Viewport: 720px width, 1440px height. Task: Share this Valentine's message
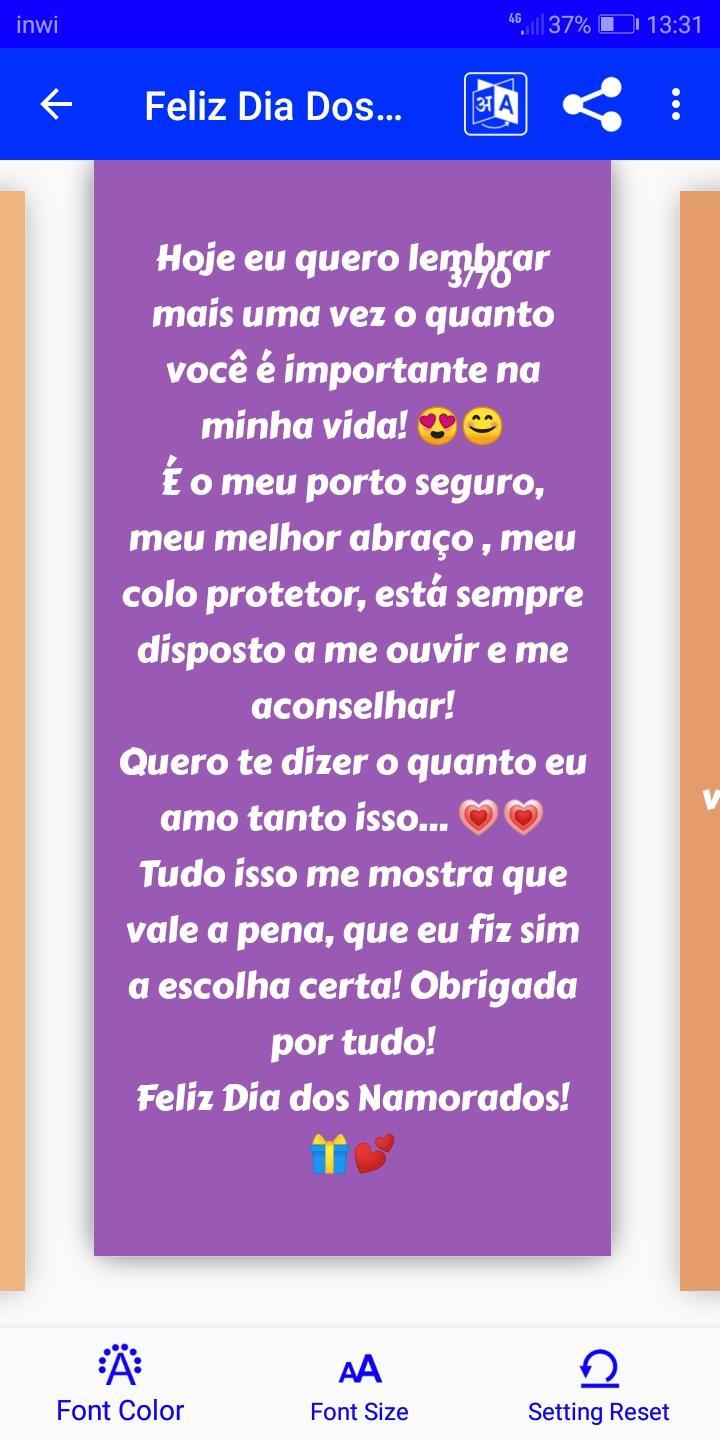[592, 104]
